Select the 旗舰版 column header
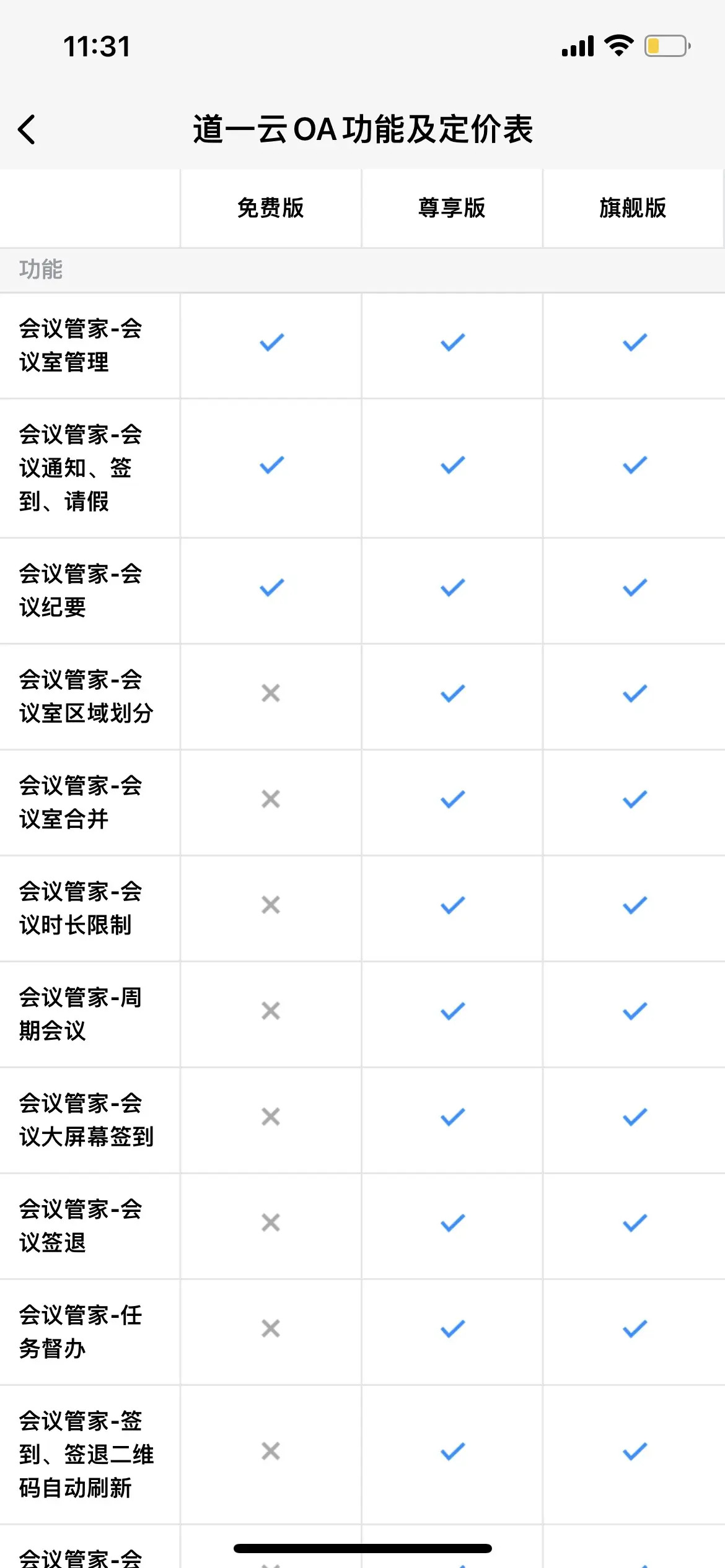 pos(633,208)
